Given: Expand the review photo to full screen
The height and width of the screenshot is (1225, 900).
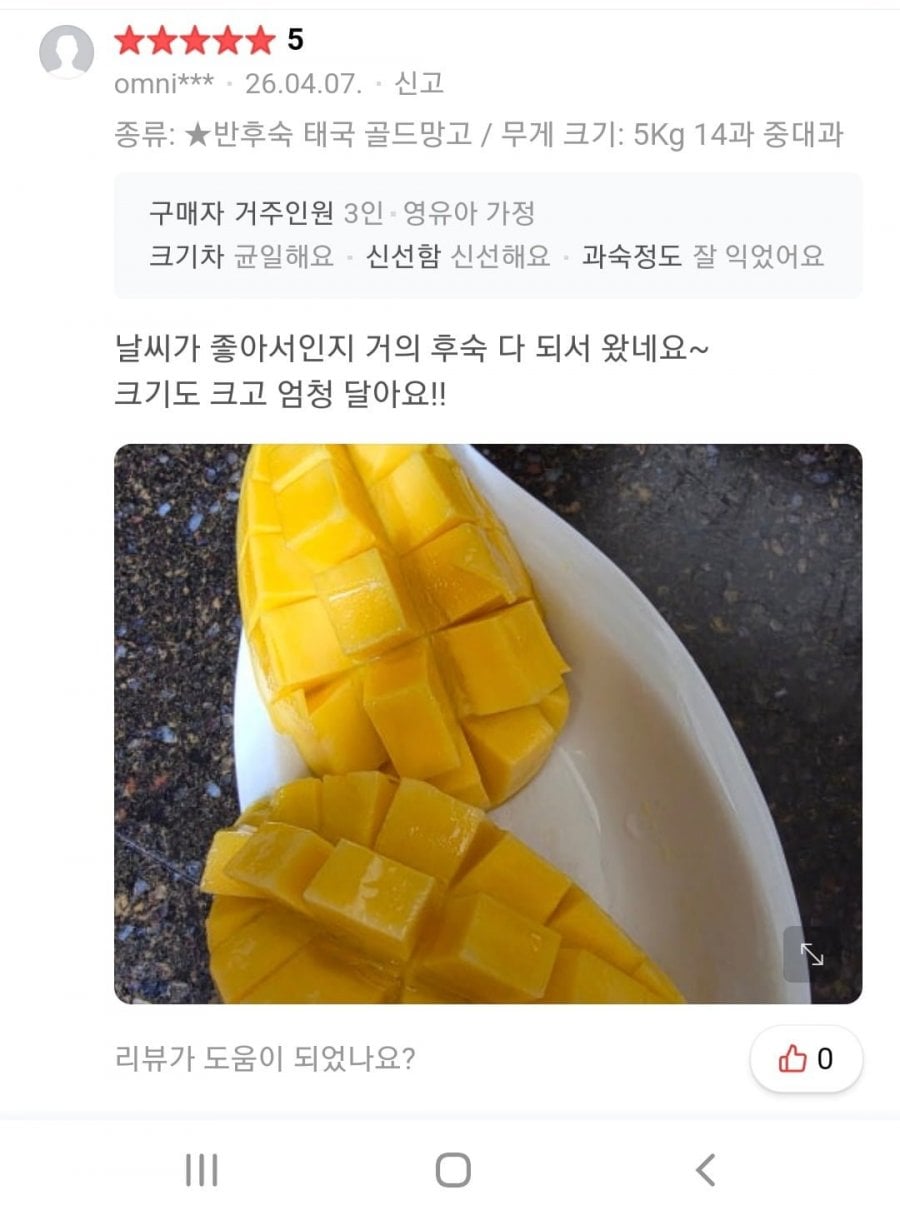Looking at the screenshot, I should [812, 954].
